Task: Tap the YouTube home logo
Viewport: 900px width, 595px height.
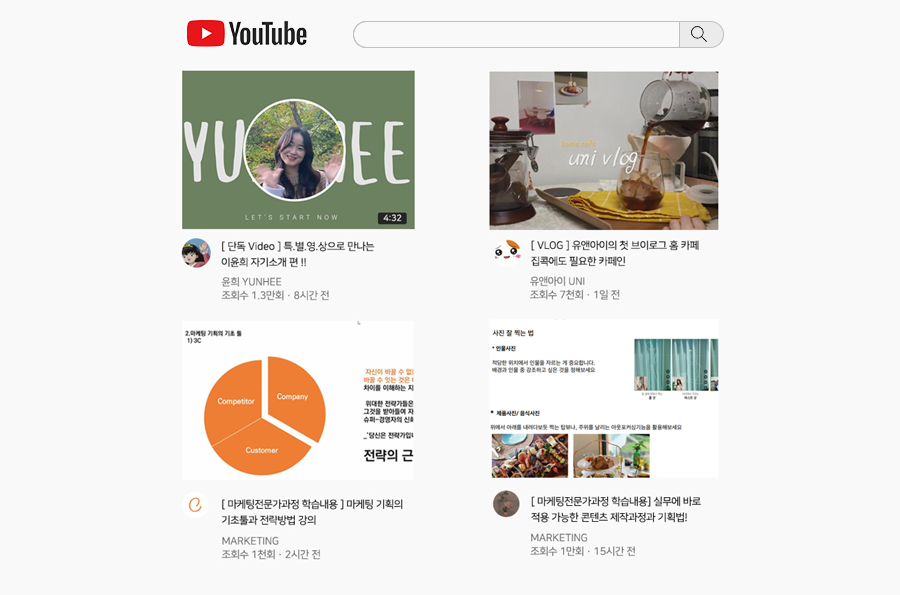Action: coord(247,34)
